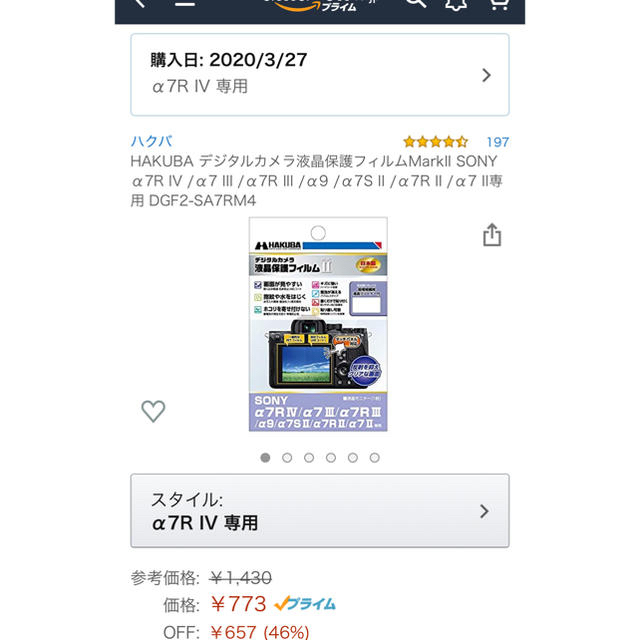Visit the ハクバ brand link

pos(150,142)
